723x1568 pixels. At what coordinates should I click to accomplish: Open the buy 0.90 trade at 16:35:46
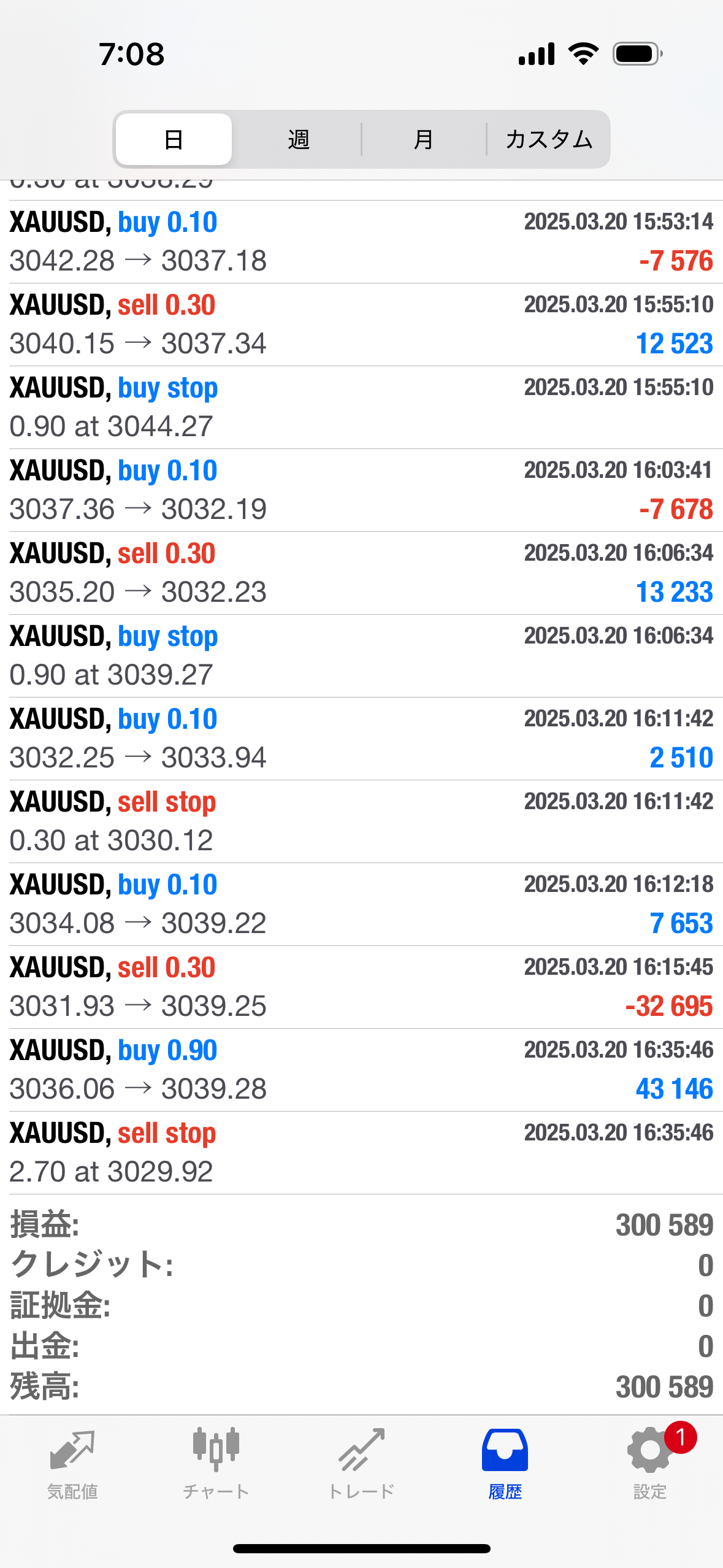[x=361, y=1070]
